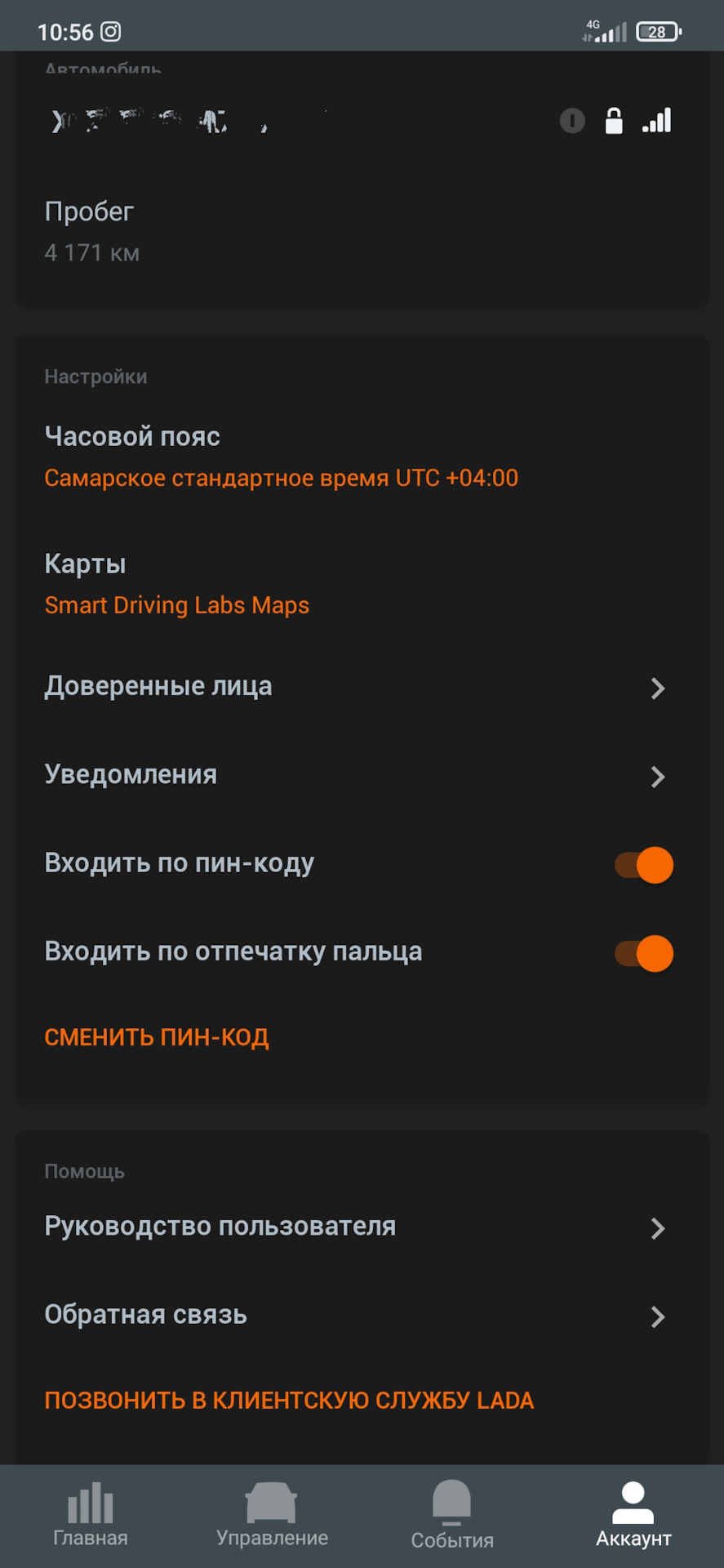This screenshot has height=1568, width=724.
Task: Switch to the Главная tab
Action: pos(90,1515)
